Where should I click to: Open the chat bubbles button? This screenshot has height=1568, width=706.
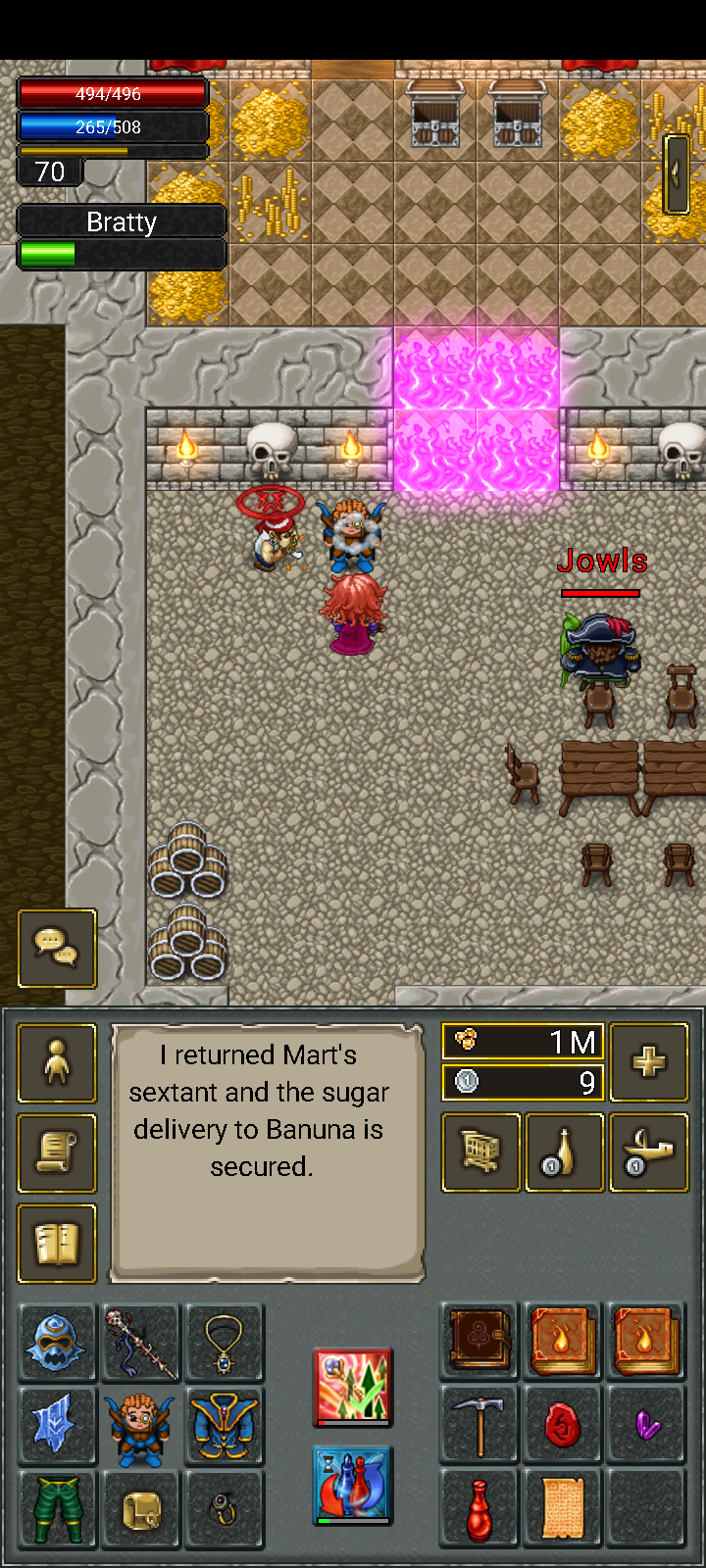(x=57, y=948)
